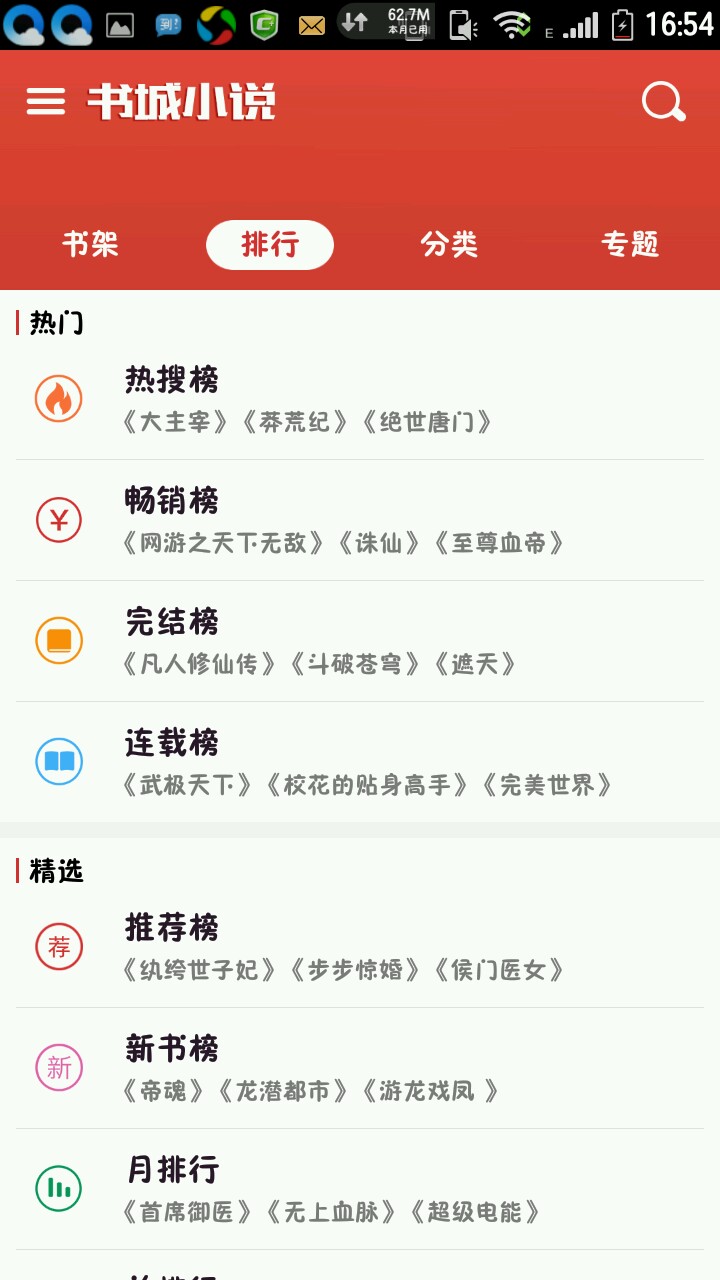View the 完结榜 ranking
The image size is (720, 1280).
pos(360,641)
